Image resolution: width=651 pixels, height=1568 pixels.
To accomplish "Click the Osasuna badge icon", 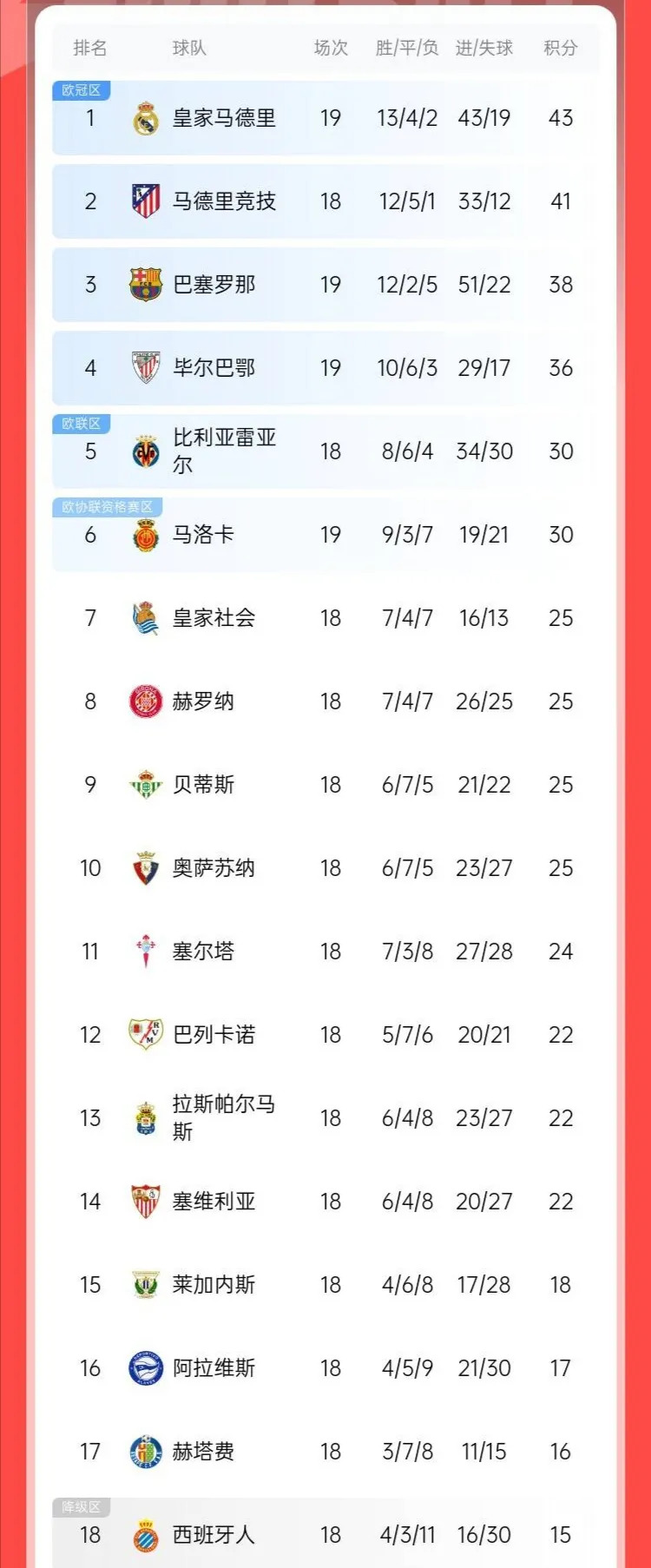I will [x=145, y=867].
